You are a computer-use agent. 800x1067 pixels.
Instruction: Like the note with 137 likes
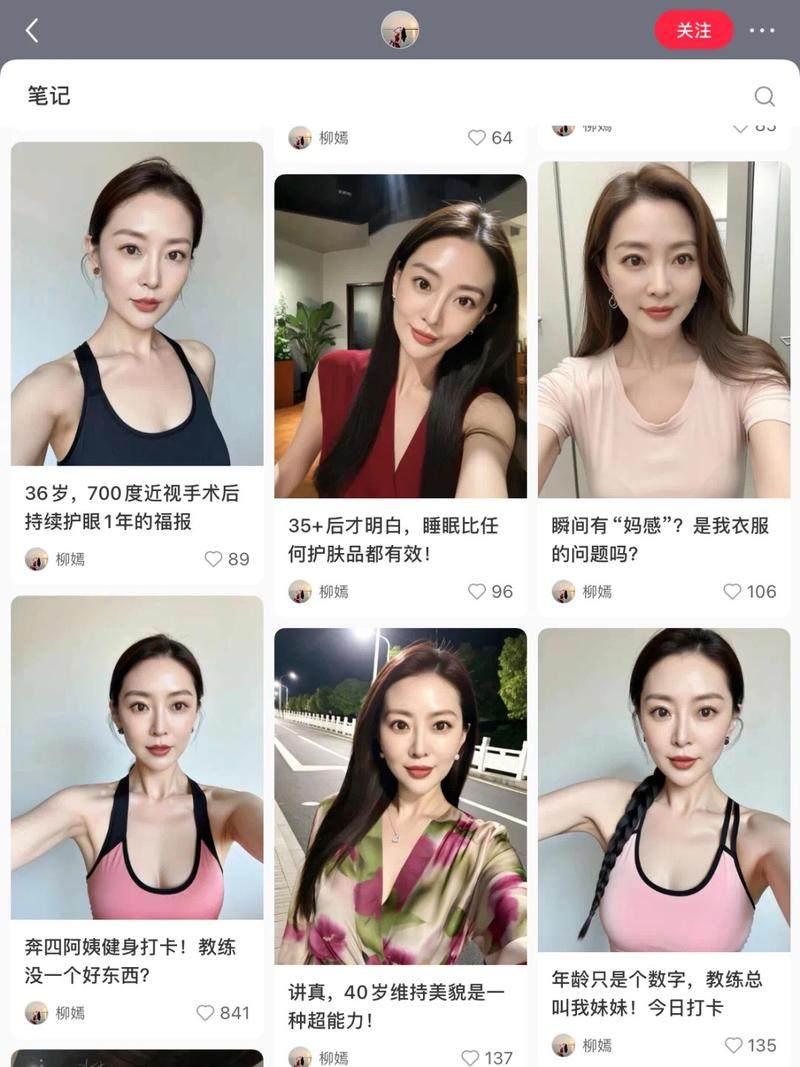click(470, 1057)
